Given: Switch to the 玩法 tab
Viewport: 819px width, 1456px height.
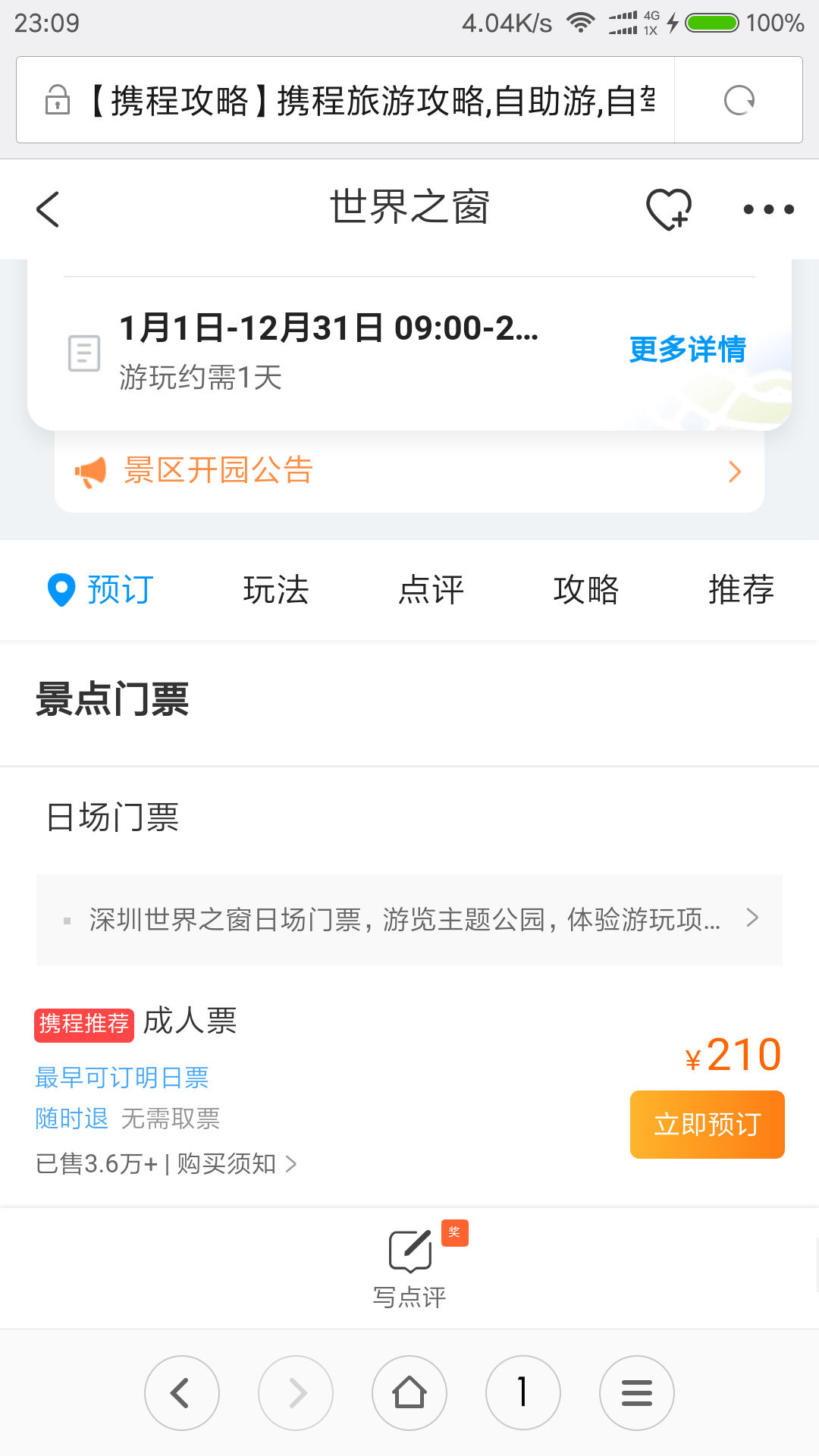Looking at the screenshot, I should 276,590.
